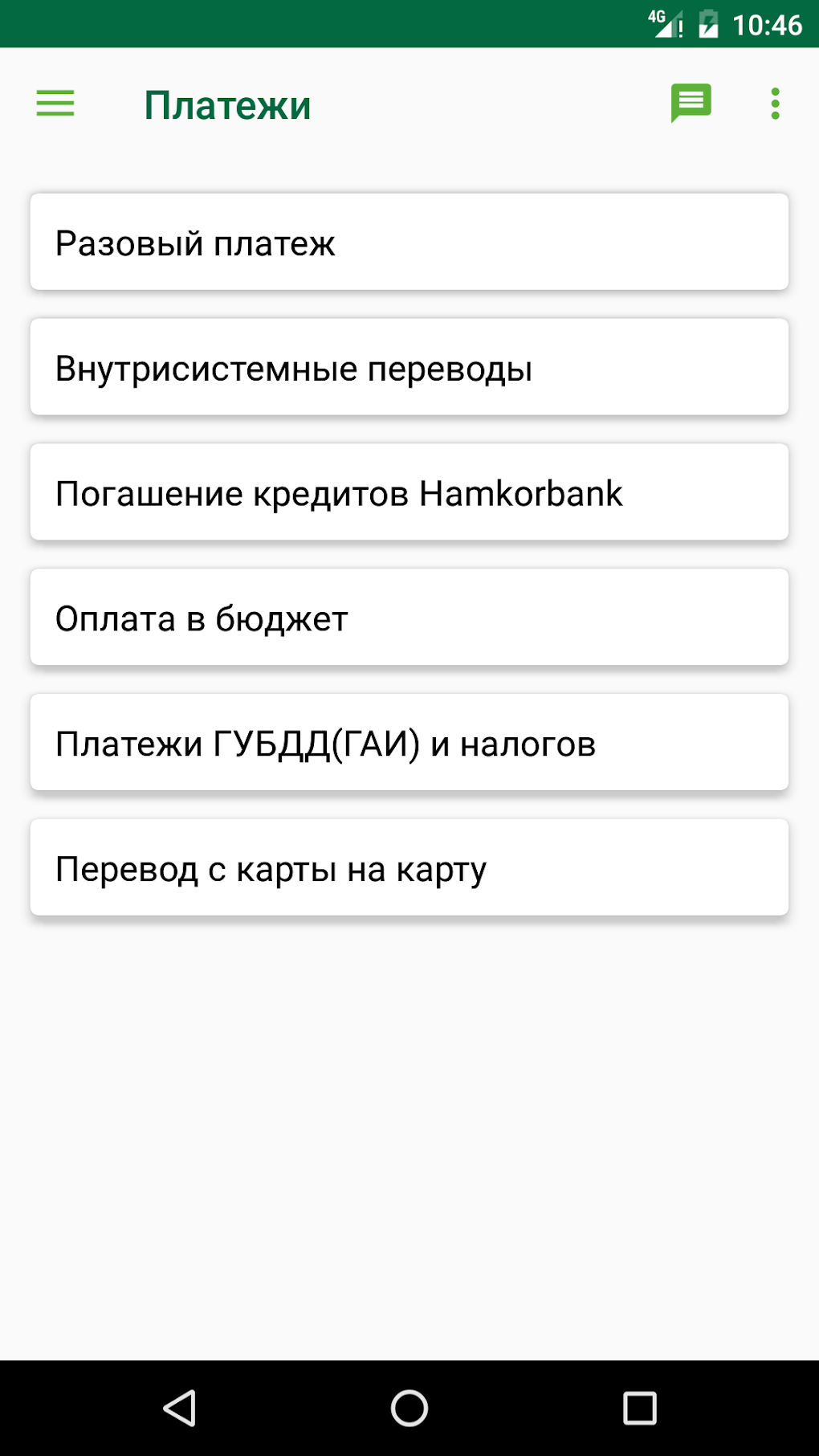This screenshot has width=819, height=1456.
Task: Open the messages chat icon
Action: click(x=691, y=103)
